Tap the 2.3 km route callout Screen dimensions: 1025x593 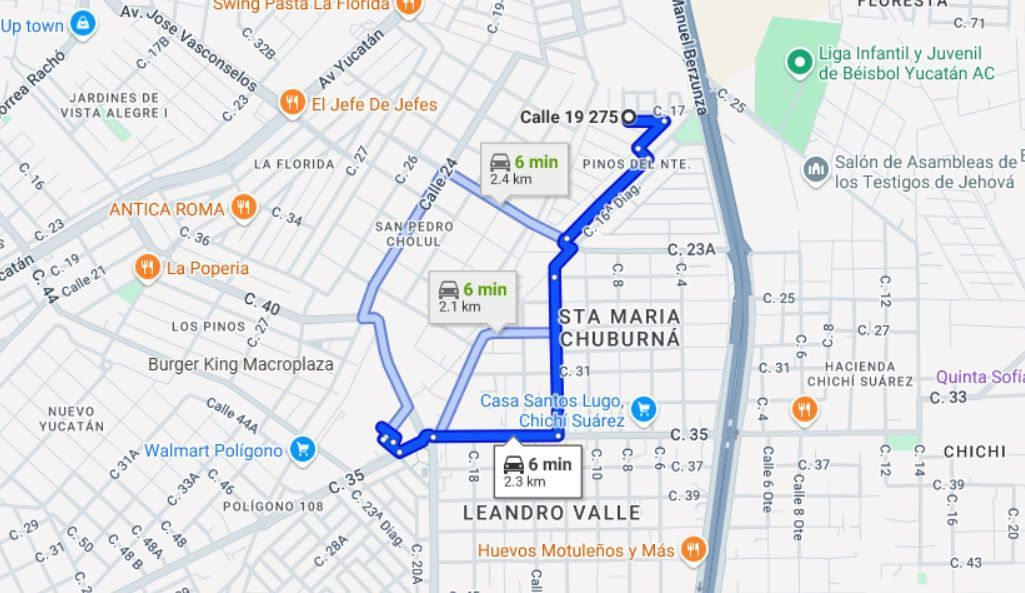click(x=537, y=471)
